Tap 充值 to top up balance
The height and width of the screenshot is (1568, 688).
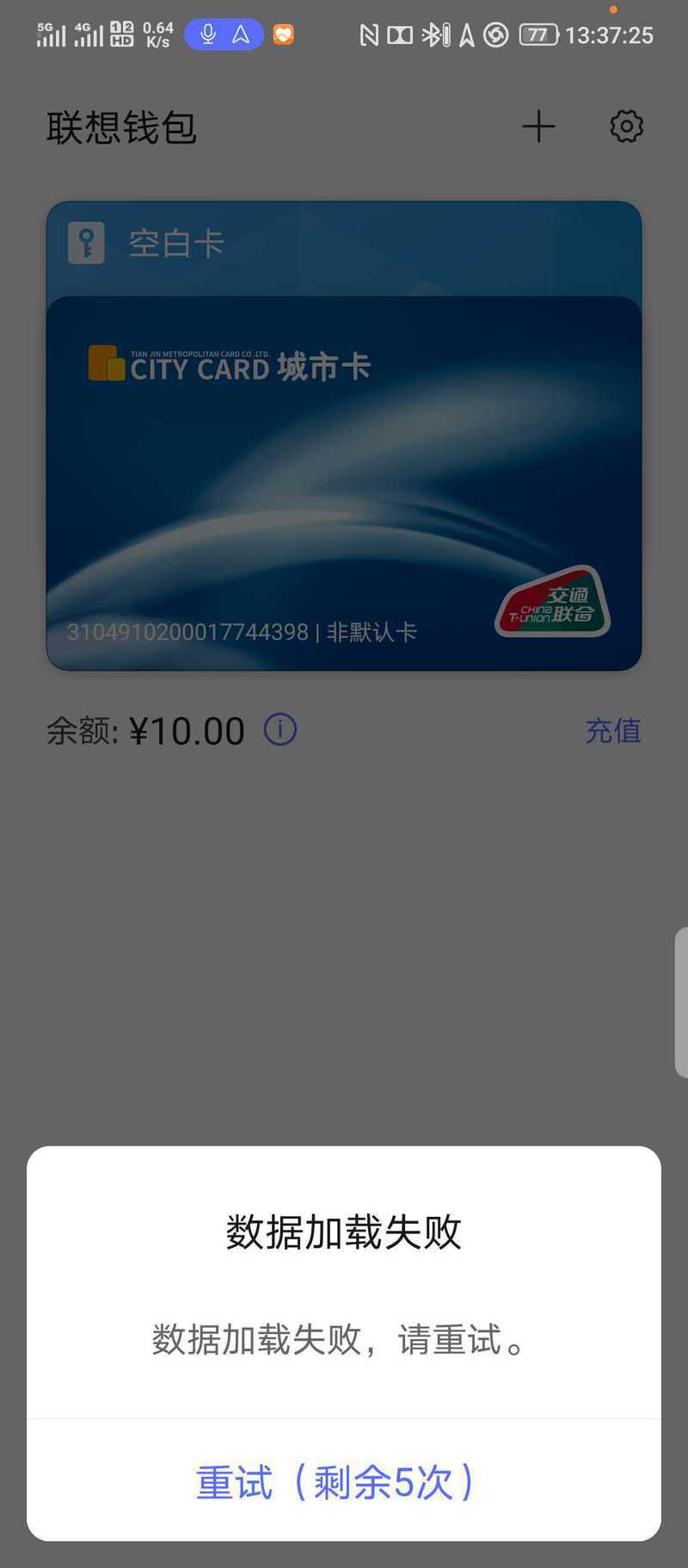click(613, 731)
